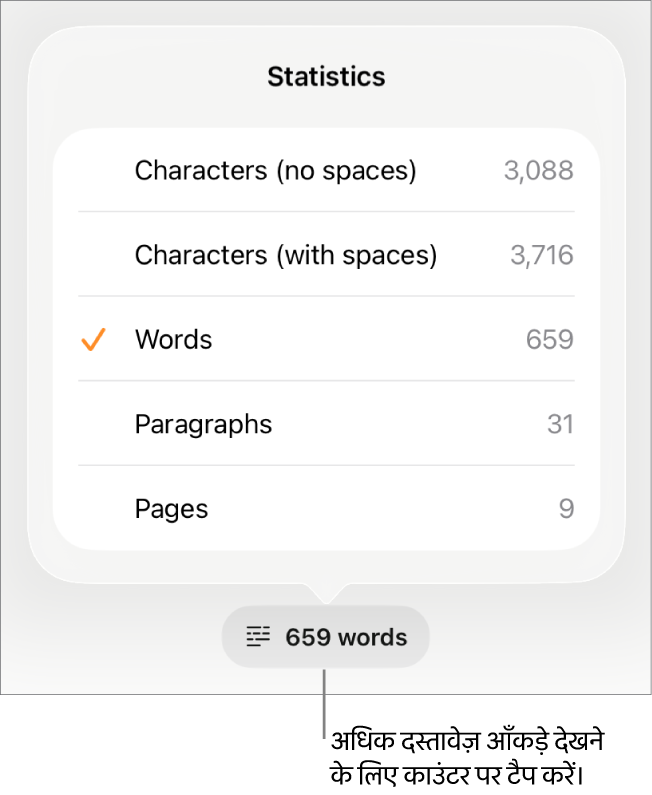This screenshot has width=652, height=795.
Task: Choose Characters (with spaces) option
Action: [x=325, y=255]
